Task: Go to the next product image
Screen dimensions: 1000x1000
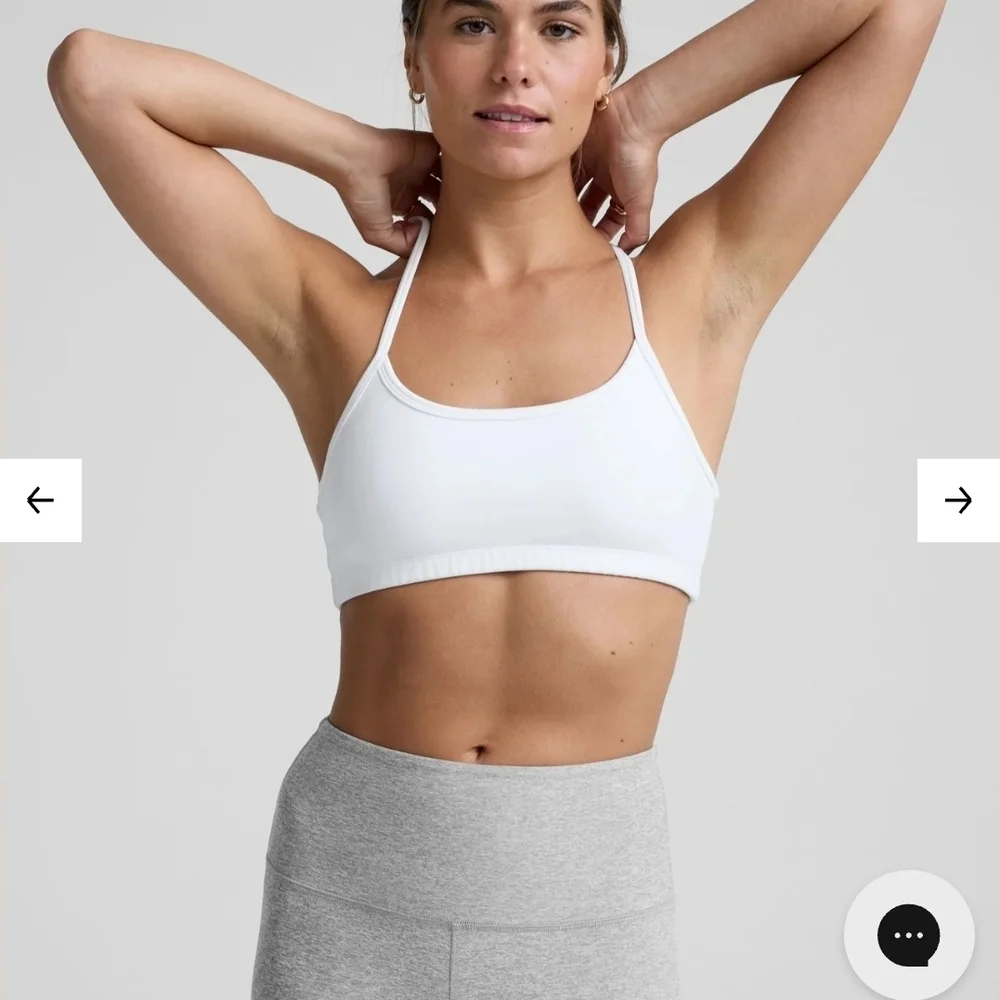Action: click(x=958, y=500)
